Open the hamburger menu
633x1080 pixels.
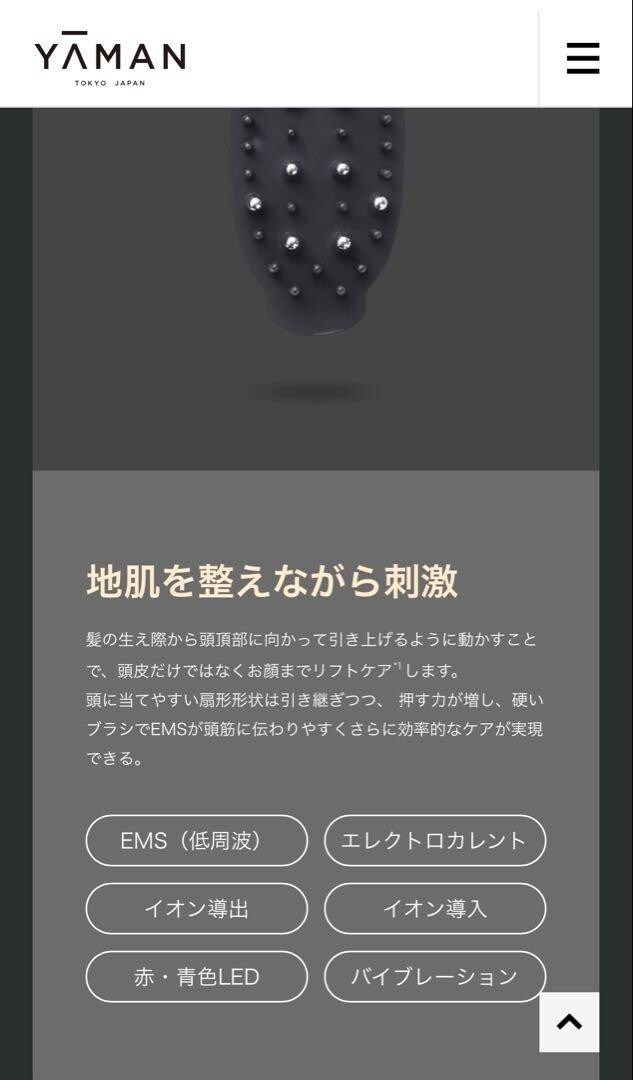(583, 57)
